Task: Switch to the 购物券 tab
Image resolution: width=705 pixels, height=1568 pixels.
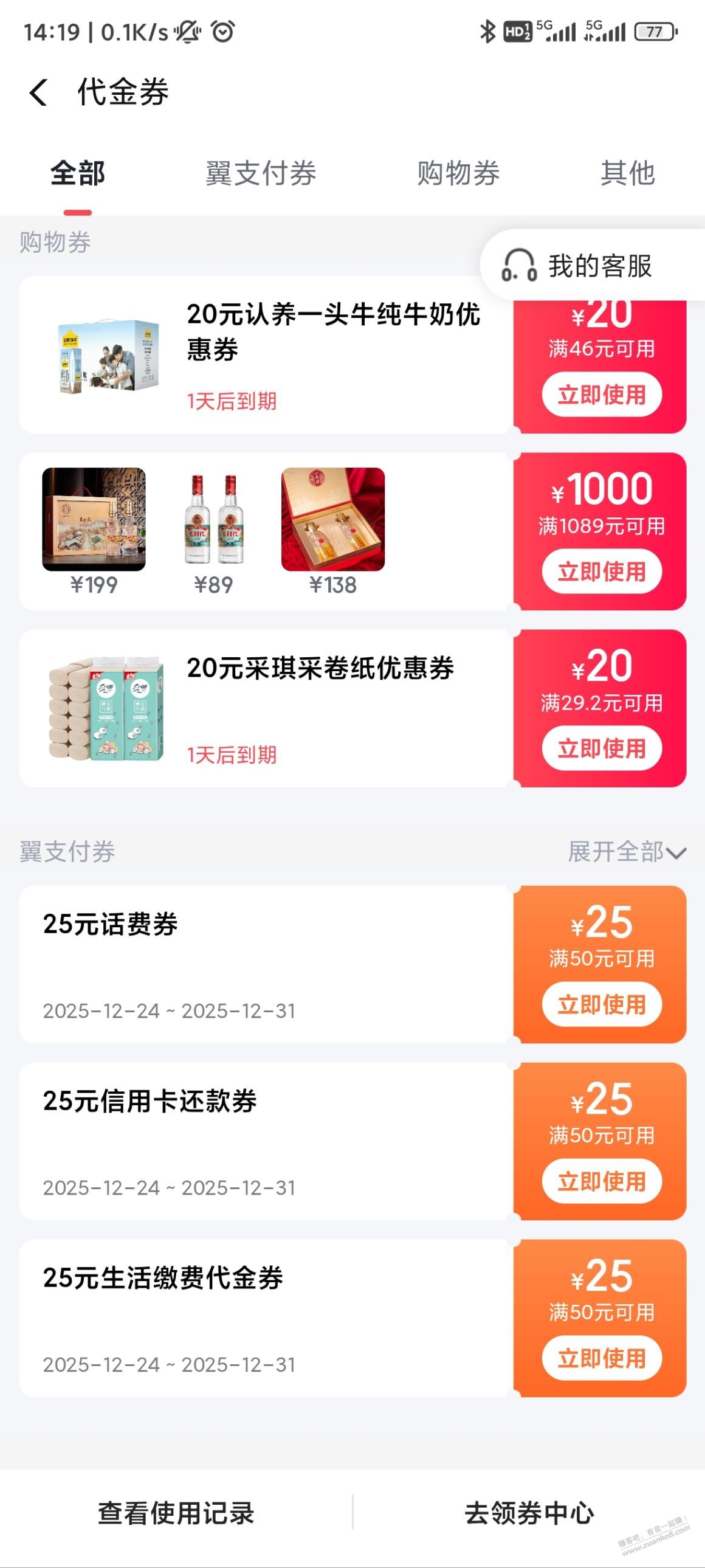Action: pyautogui.click(x=458, y=173)
